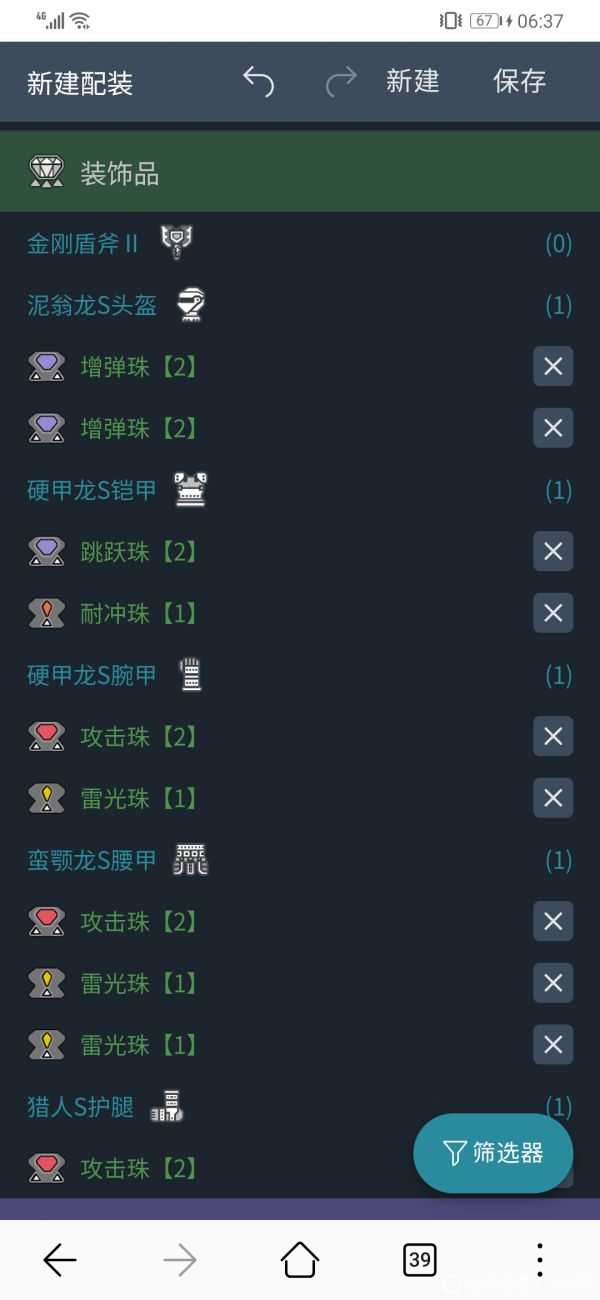Screen dimensions: 600x1300
Task: Open 蛮颚龙S腰甲 equipment entry
Action: (92, 860)
